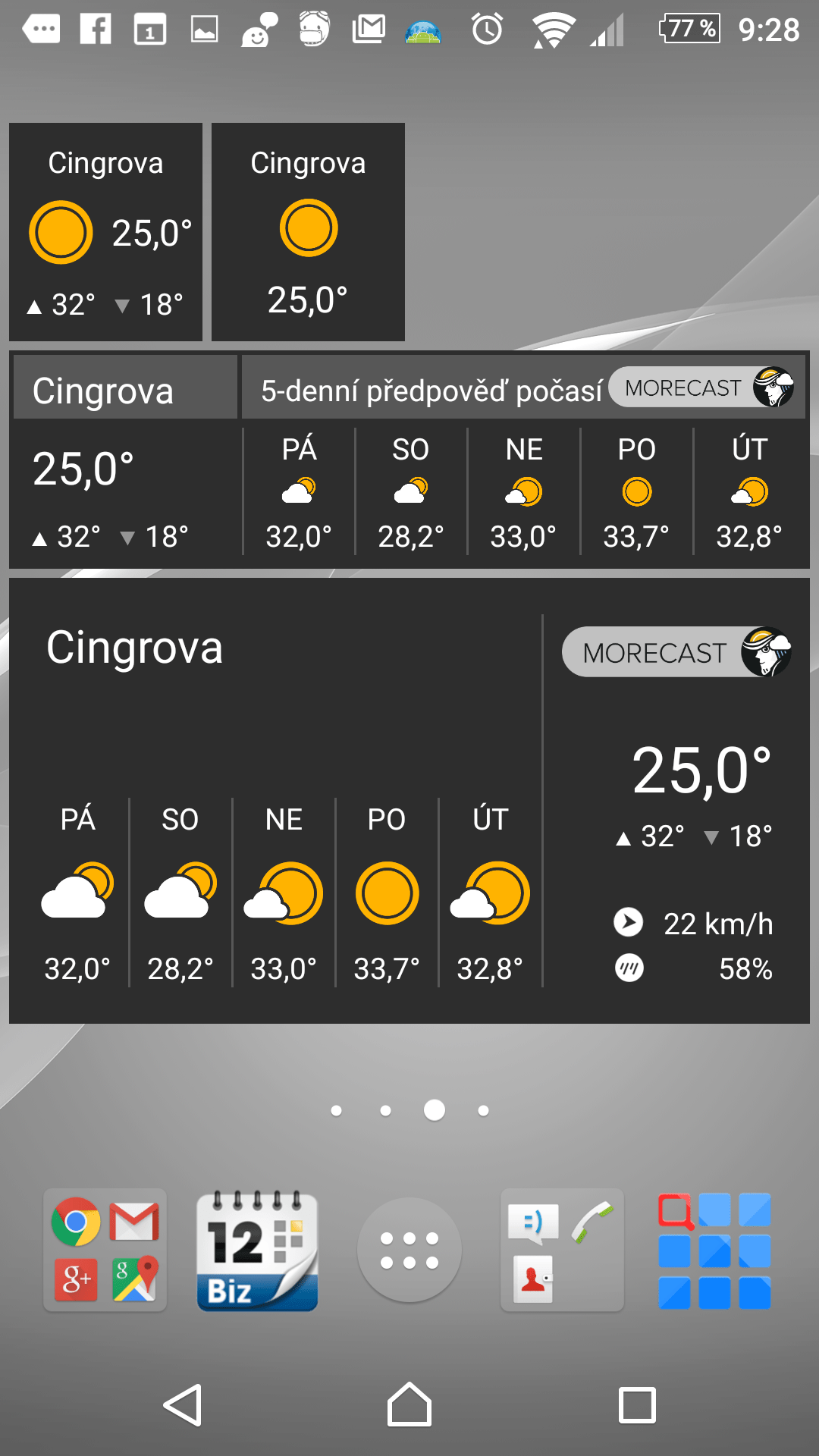Viewport: 819px width, 1456px height.
Task: Tap the MORECAST logo in the large Cingrova widget
Action: click(x=677, y=652)
